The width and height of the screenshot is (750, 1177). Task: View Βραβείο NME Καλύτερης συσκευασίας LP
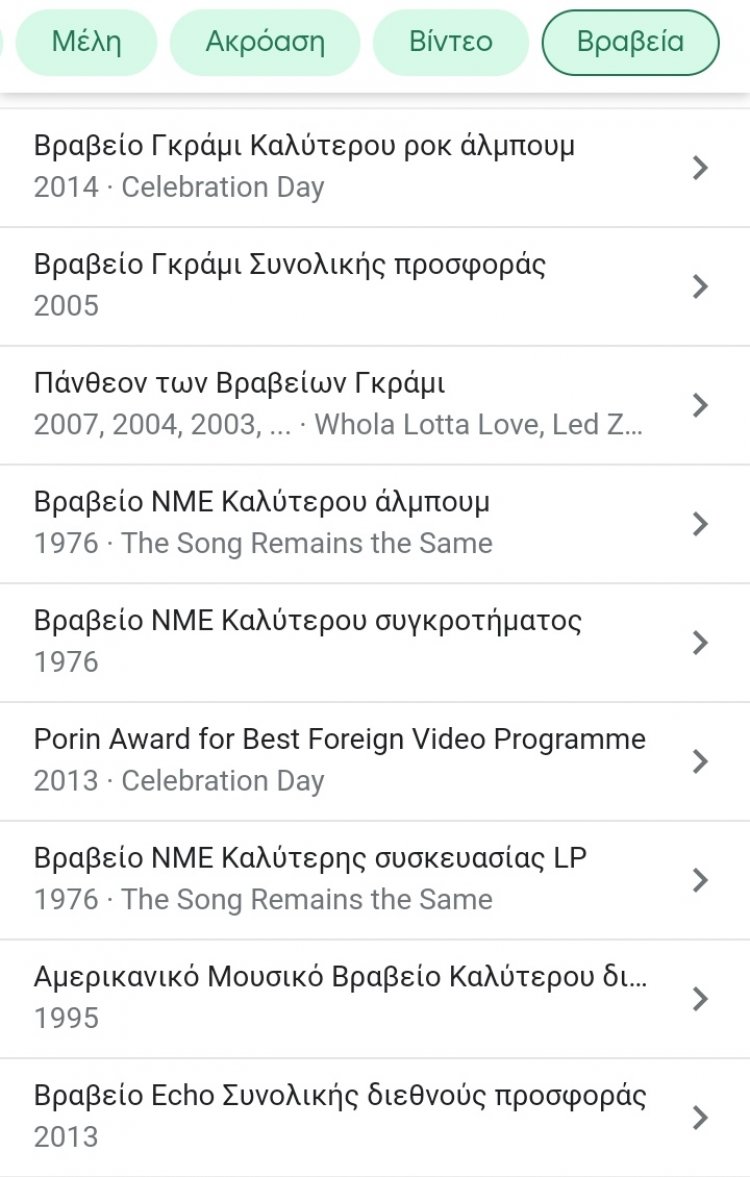click(x=374, y=880)
